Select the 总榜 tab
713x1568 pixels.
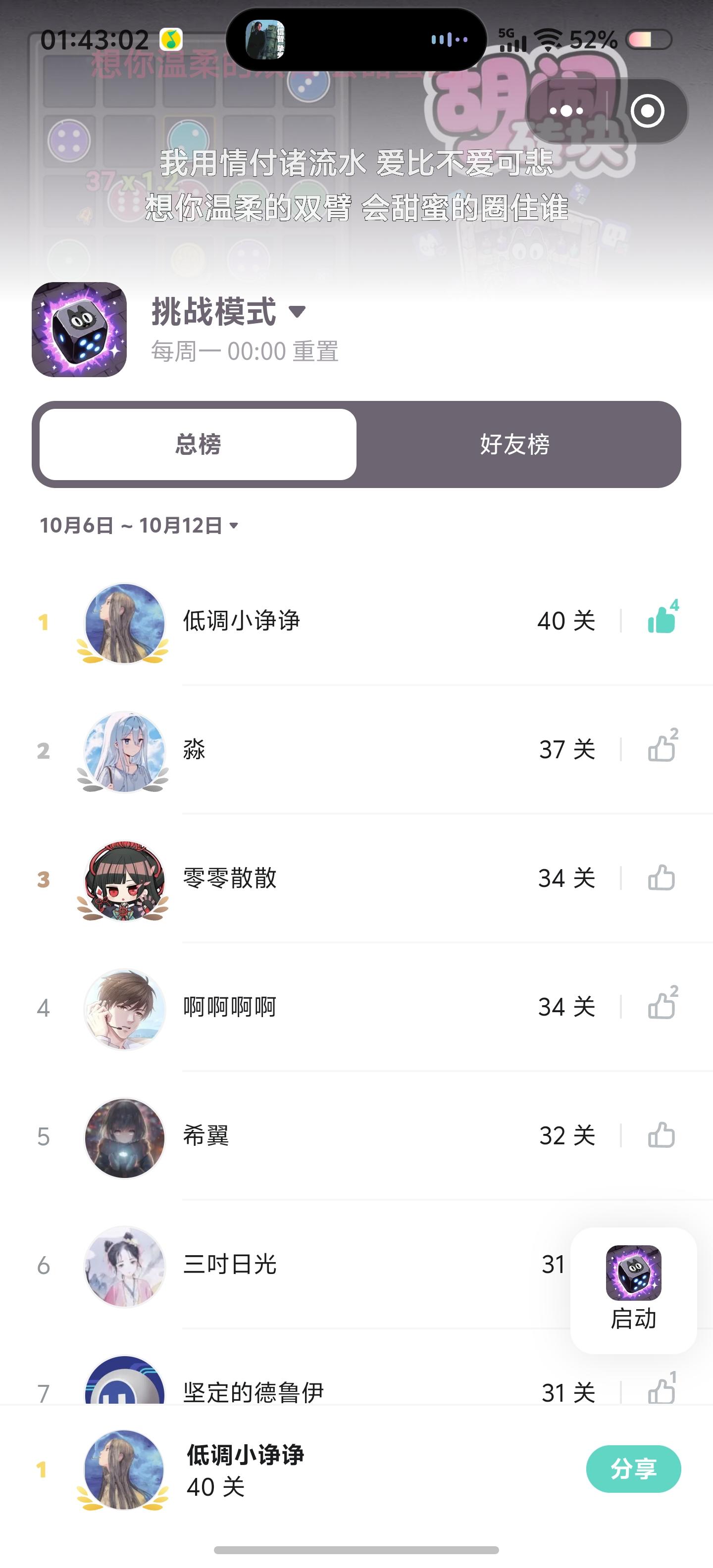[199, 444]
